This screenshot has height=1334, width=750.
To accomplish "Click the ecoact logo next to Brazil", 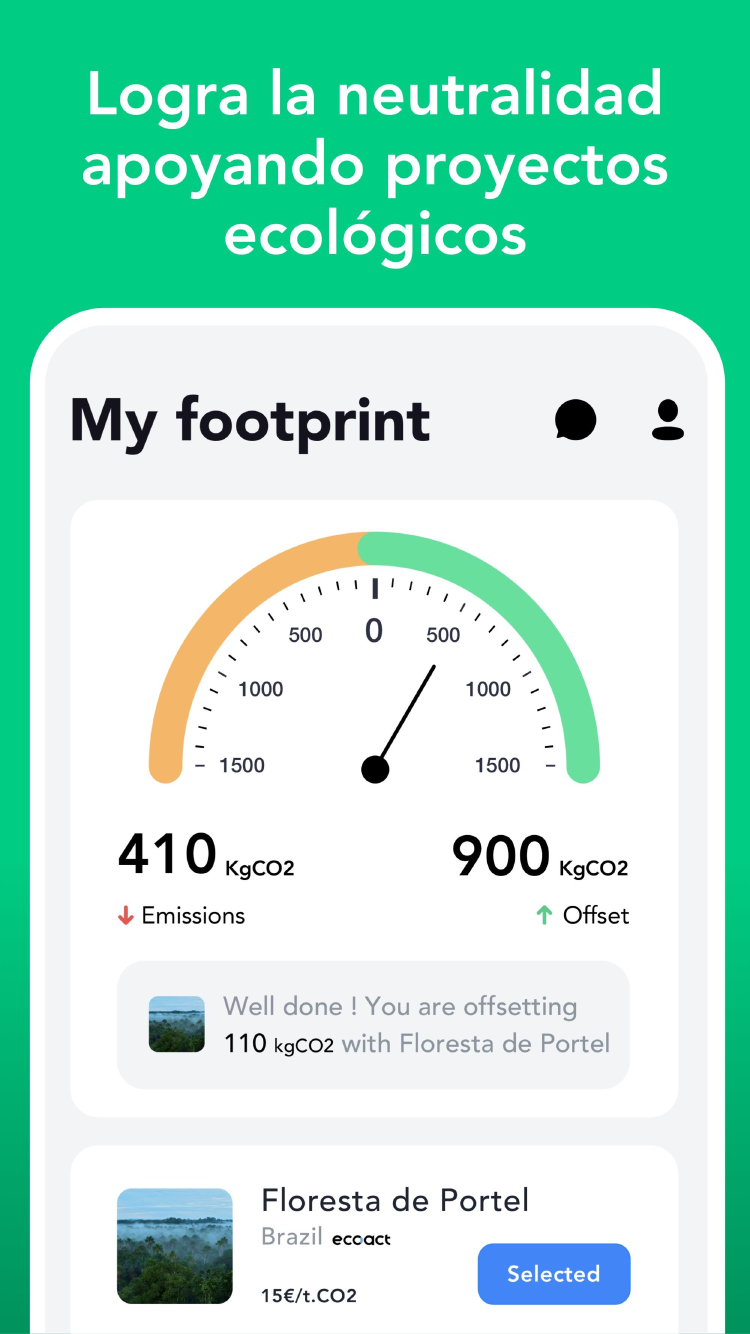I will (359, 1238).
